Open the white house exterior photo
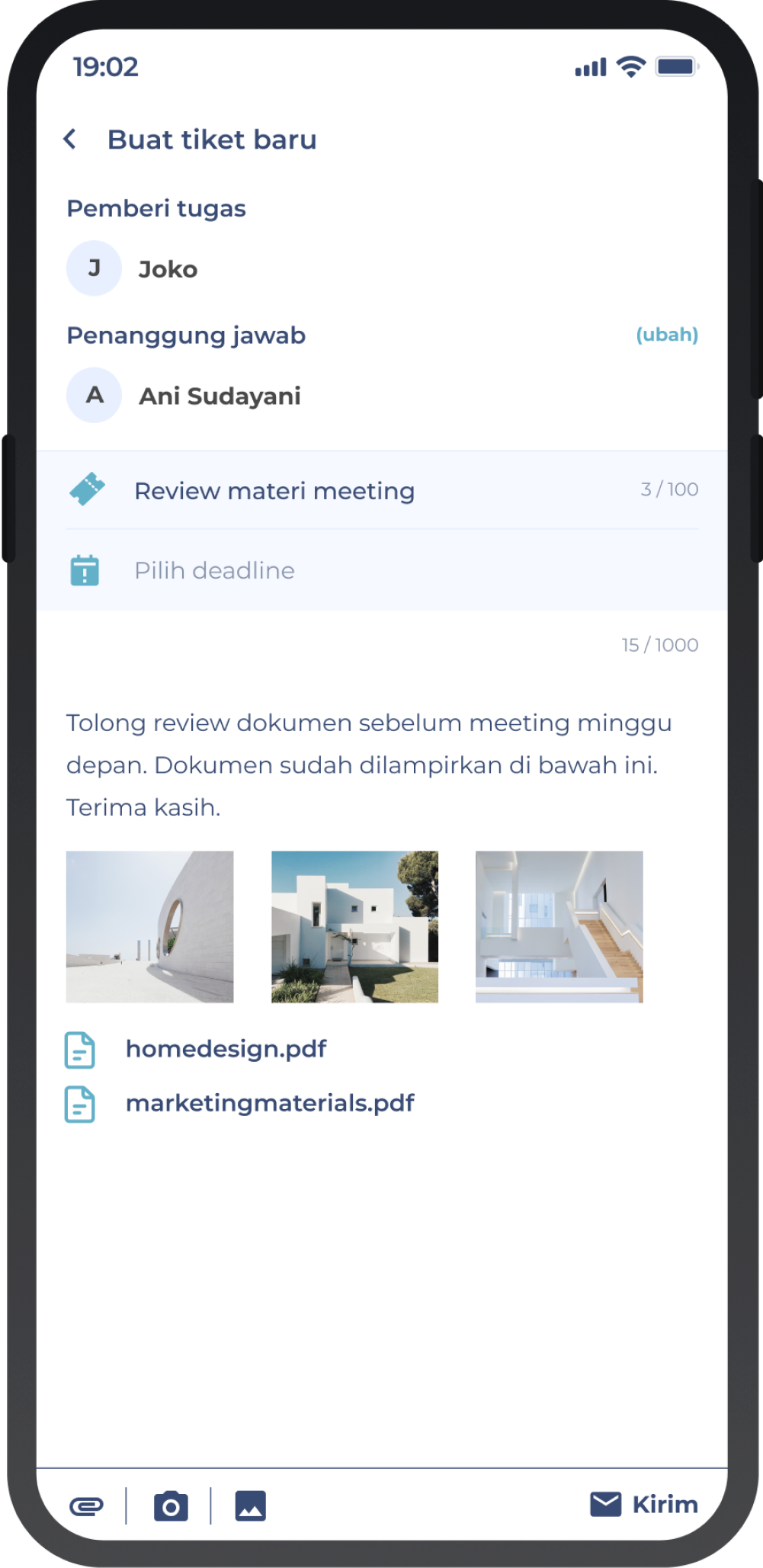This screenshot has width=763, height=1568. point(355,927)
